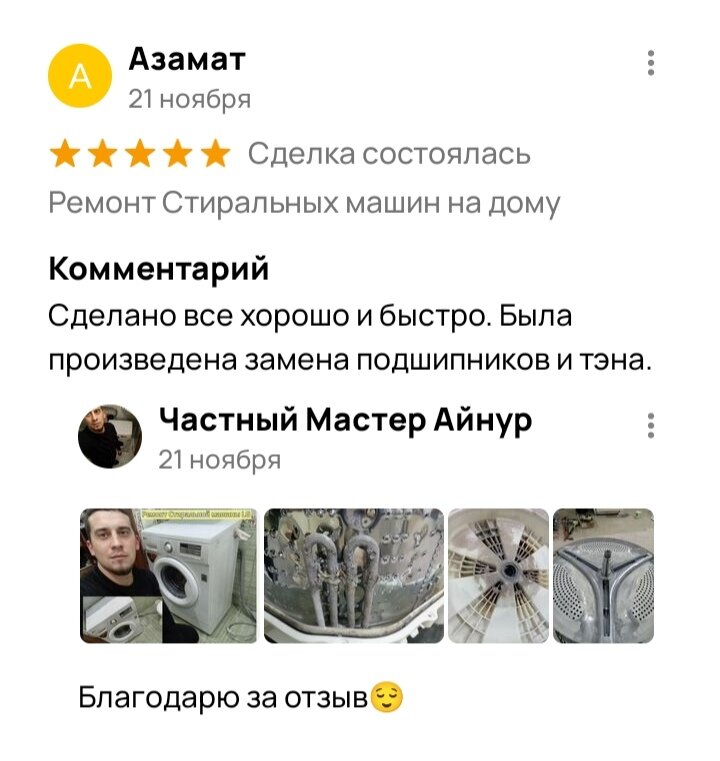The height and width of the screenshot is (761, 720).
Task: Open the overflow menu on Айнур's reply
Action: pyautogui.click(x=651, y=426)
